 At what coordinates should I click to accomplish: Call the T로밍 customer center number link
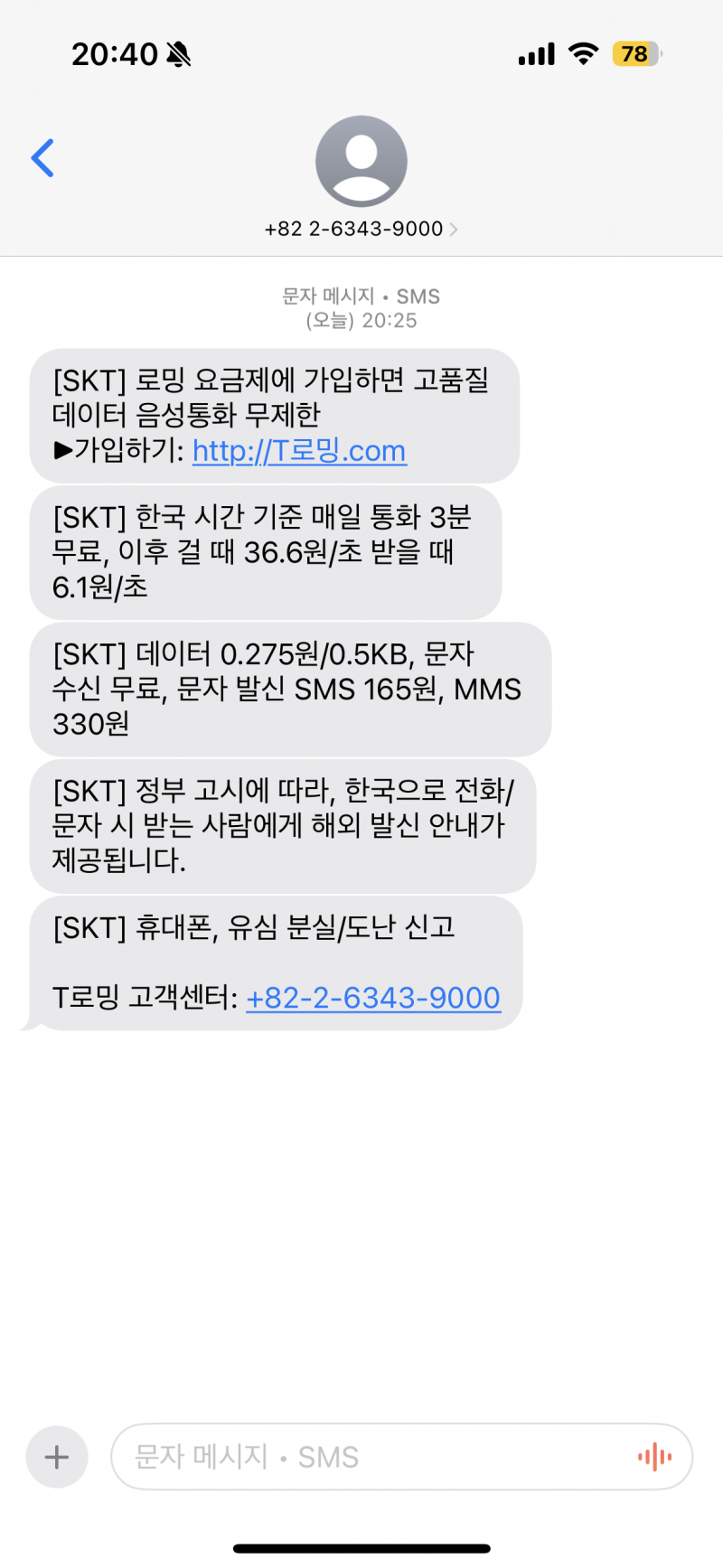pos(372,998)
